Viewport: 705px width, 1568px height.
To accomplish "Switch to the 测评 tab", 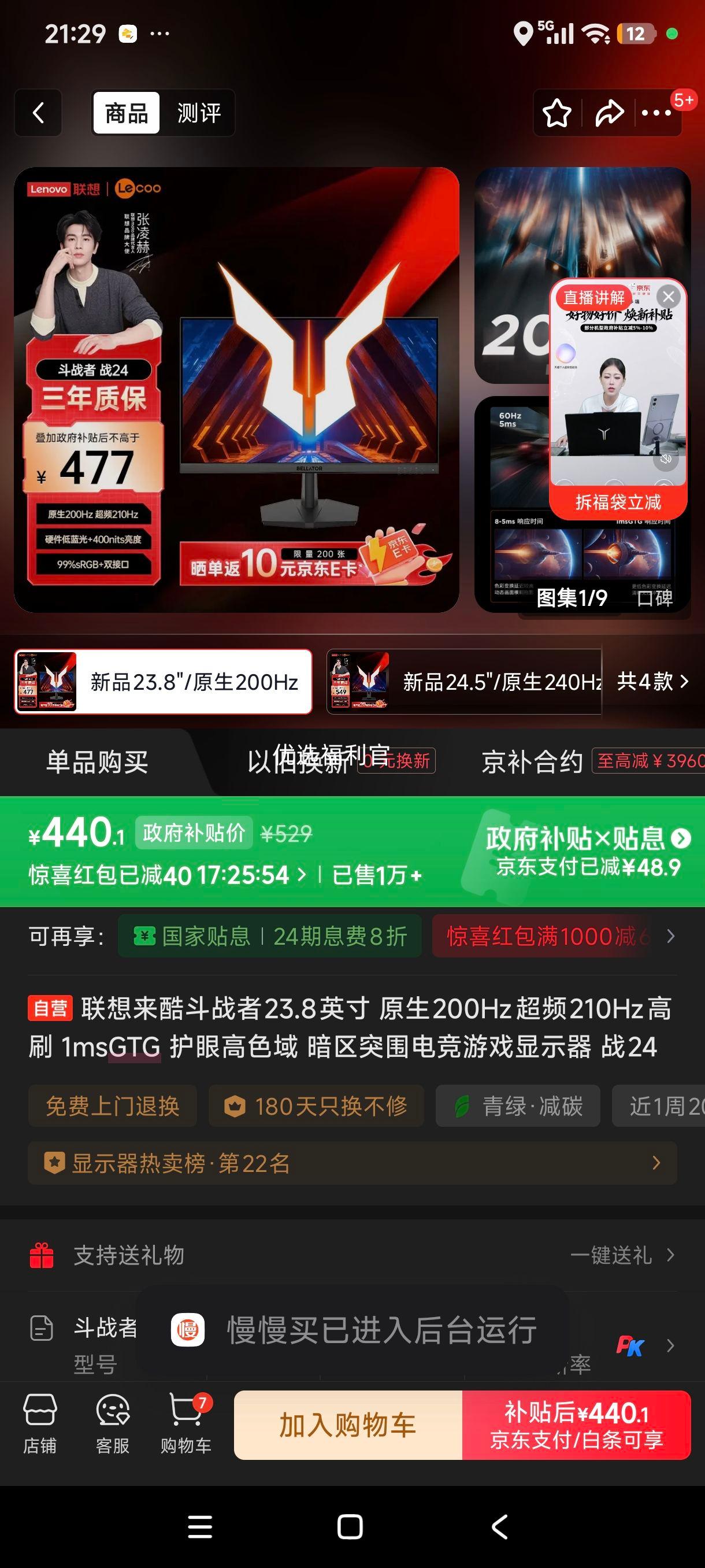I will [199, 113].
